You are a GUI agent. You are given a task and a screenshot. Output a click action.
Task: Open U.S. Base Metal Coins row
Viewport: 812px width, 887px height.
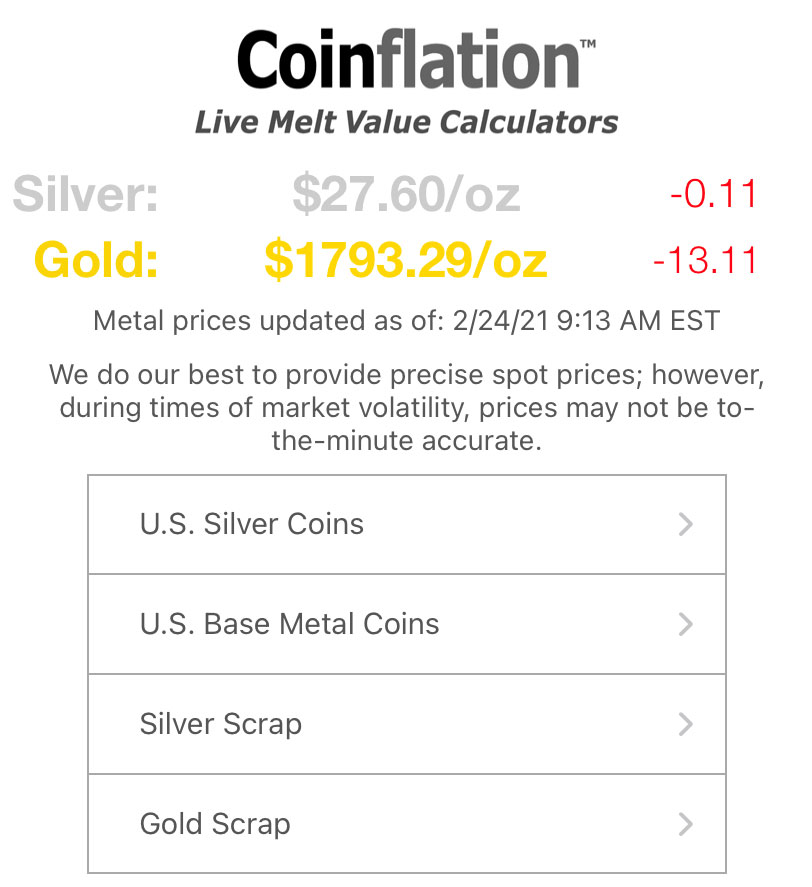pyautogui.click(x=406, y=624)
